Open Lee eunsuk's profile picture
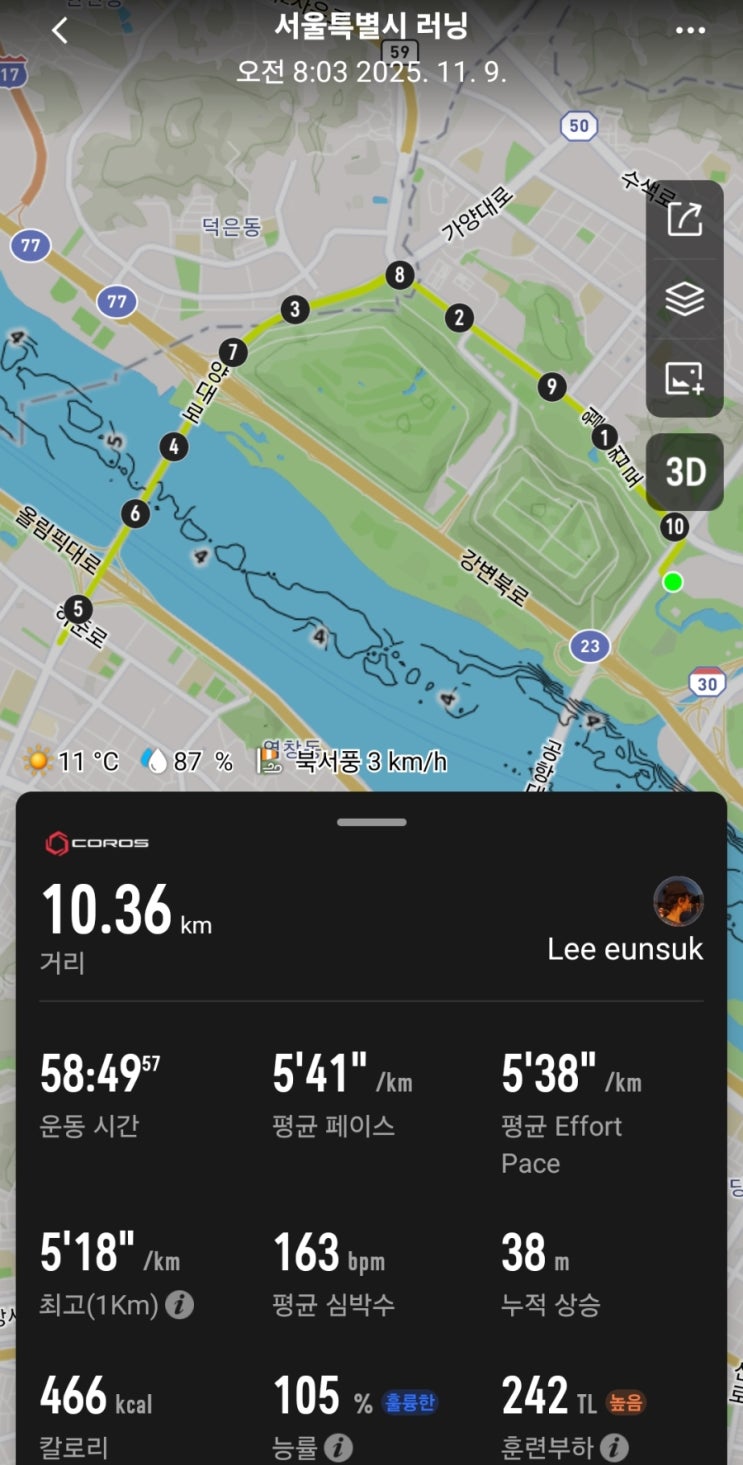This screenshot has height=1465, width=743. point(678,901)
